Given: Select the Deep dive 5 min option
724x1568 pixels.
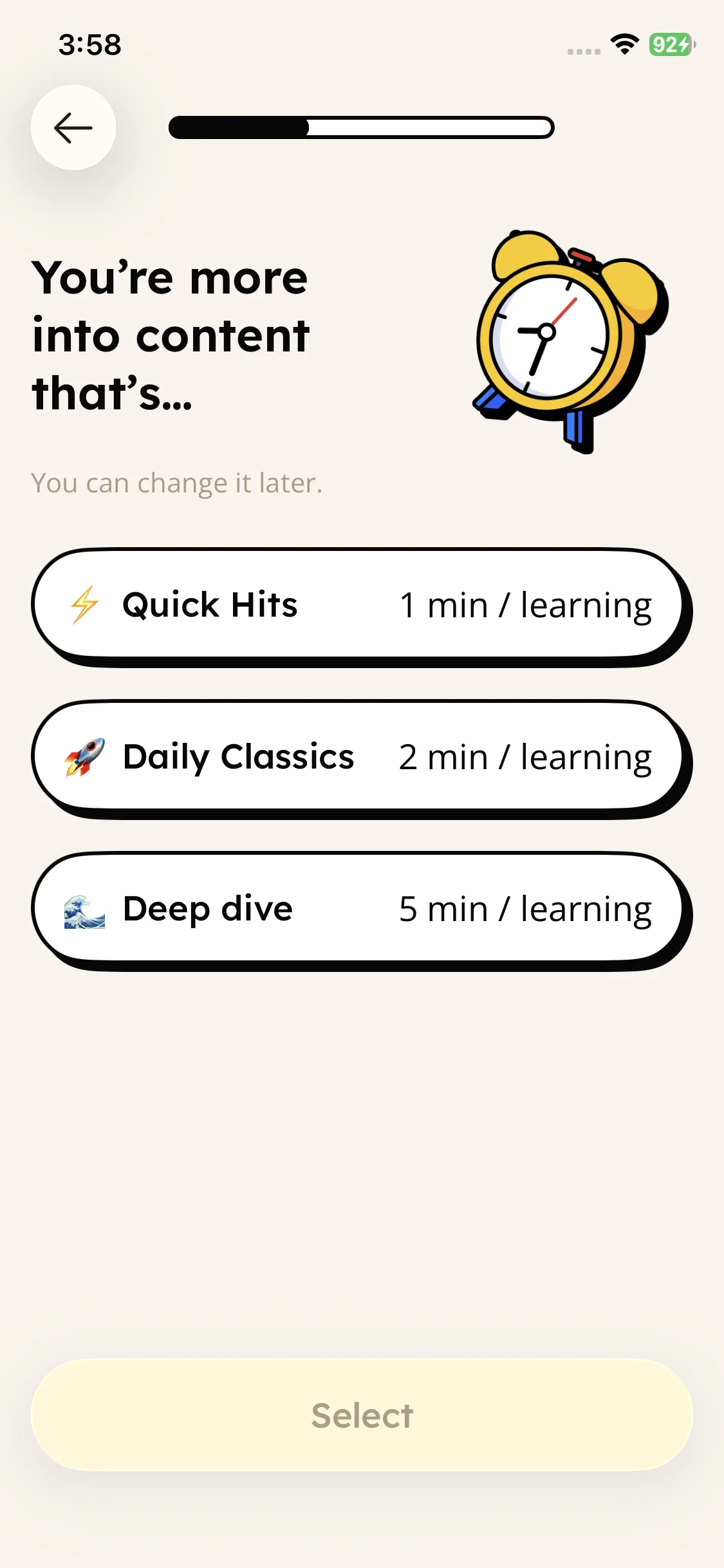Looking at the screenshot, I should tap(358, 909).
